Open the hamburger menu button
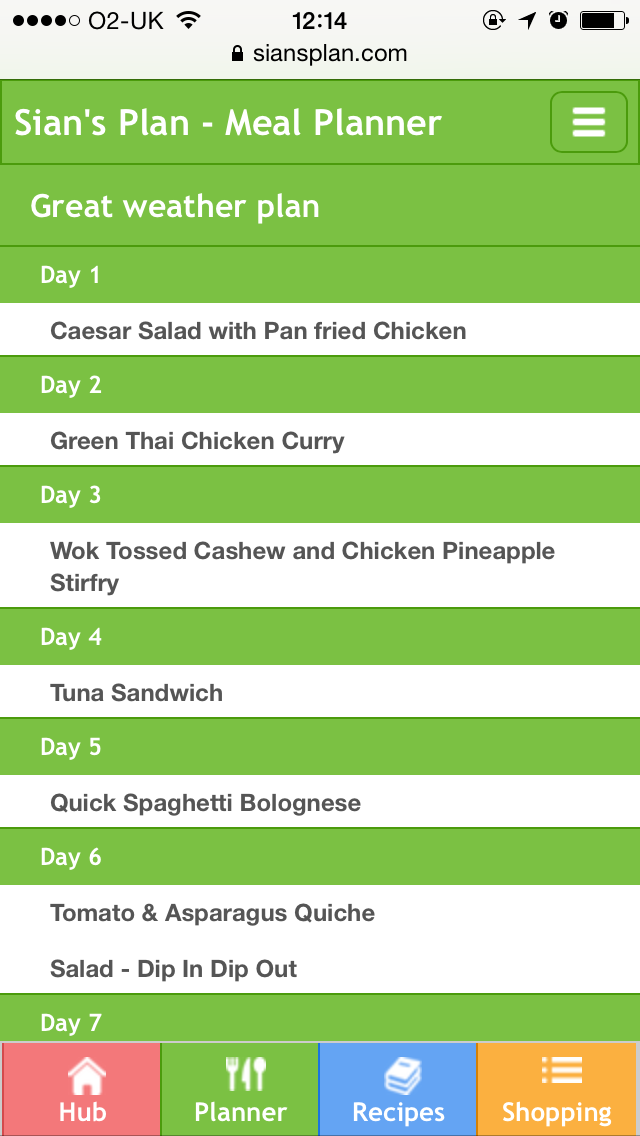 click(588, 122)
